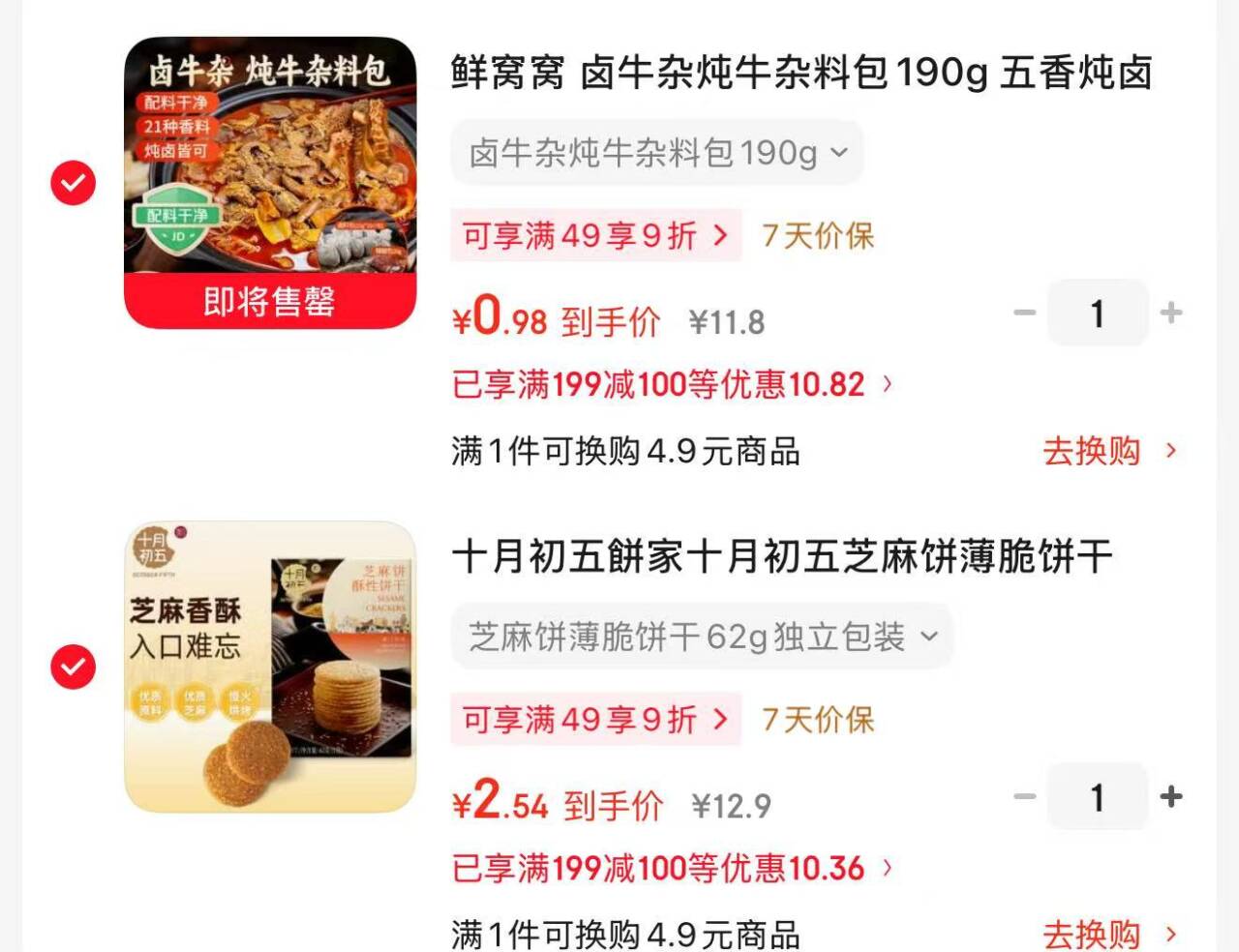Uncheck the 鲜窝窝 卤牛杂料包 item checkbox
Image resolution: width=1239 pixels, height=952 pixels.
click(74, 183)
